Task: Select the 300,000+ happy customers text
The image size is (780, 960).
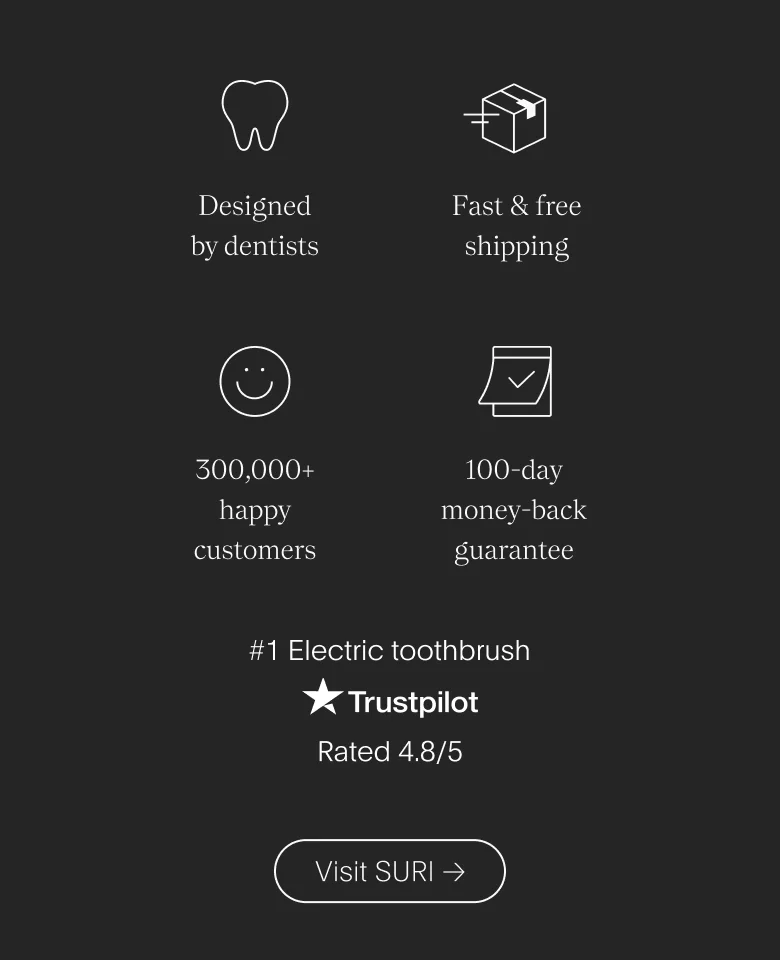Action: [x=254, y=509]
